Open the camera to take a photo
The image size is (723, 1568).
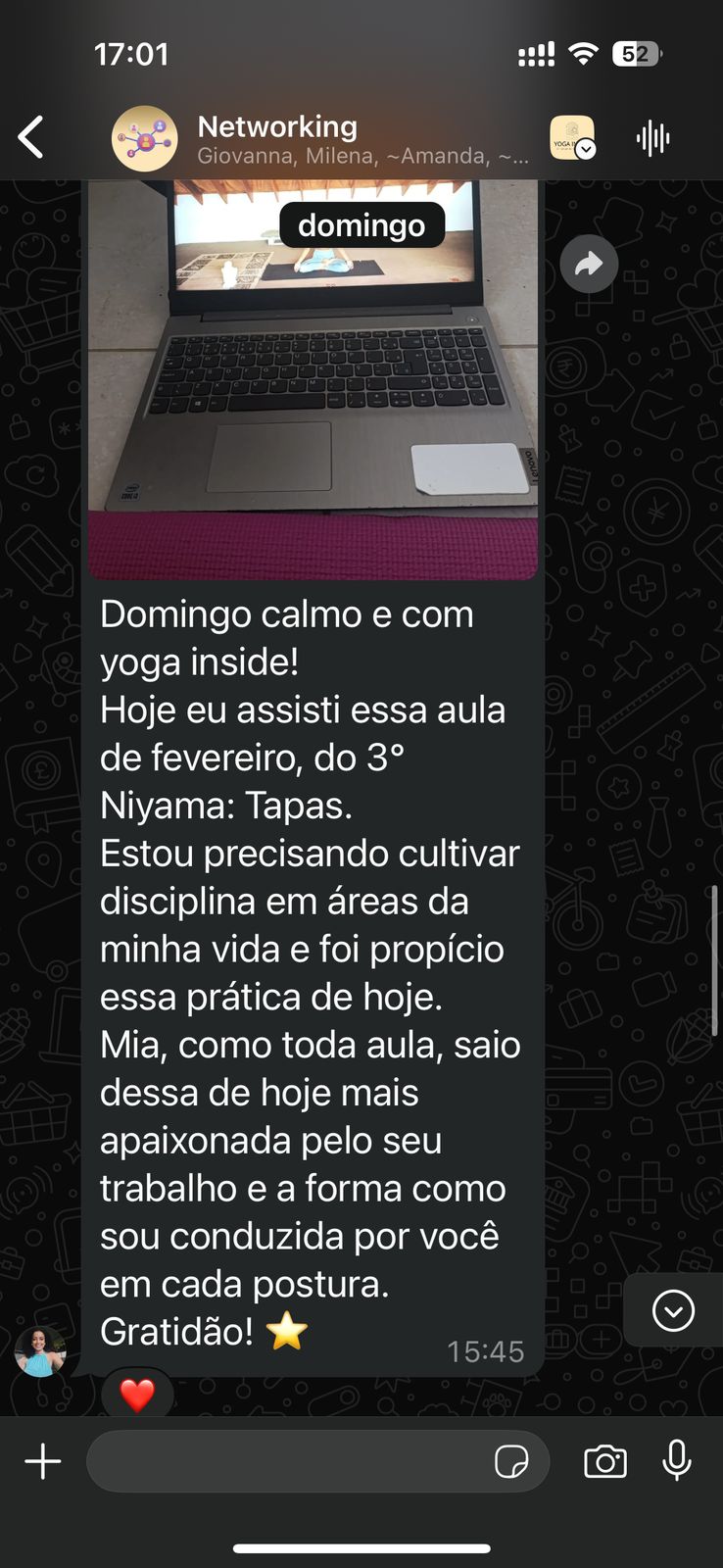point(605,1461)
